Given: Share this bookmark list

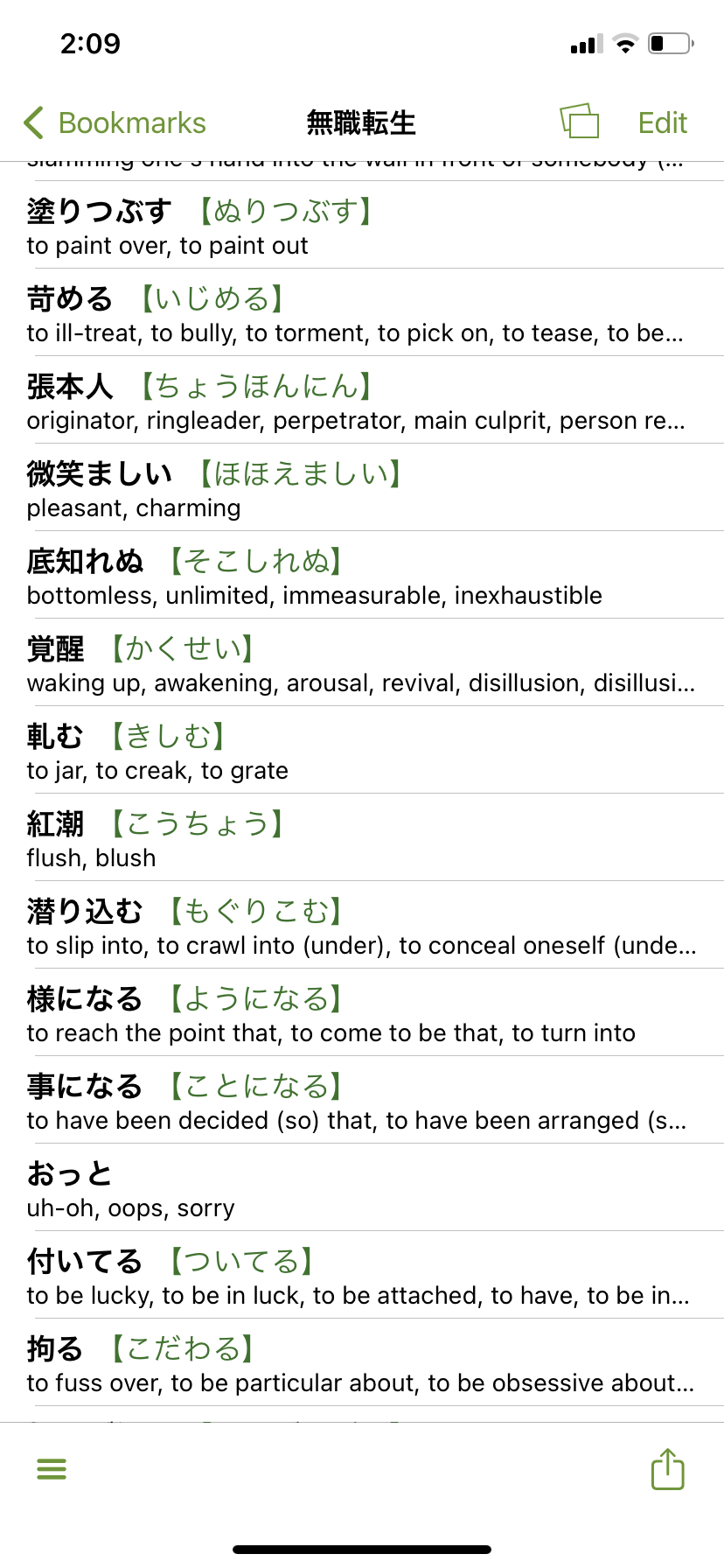Looking at the screenshot, I should click(667, 1469).
